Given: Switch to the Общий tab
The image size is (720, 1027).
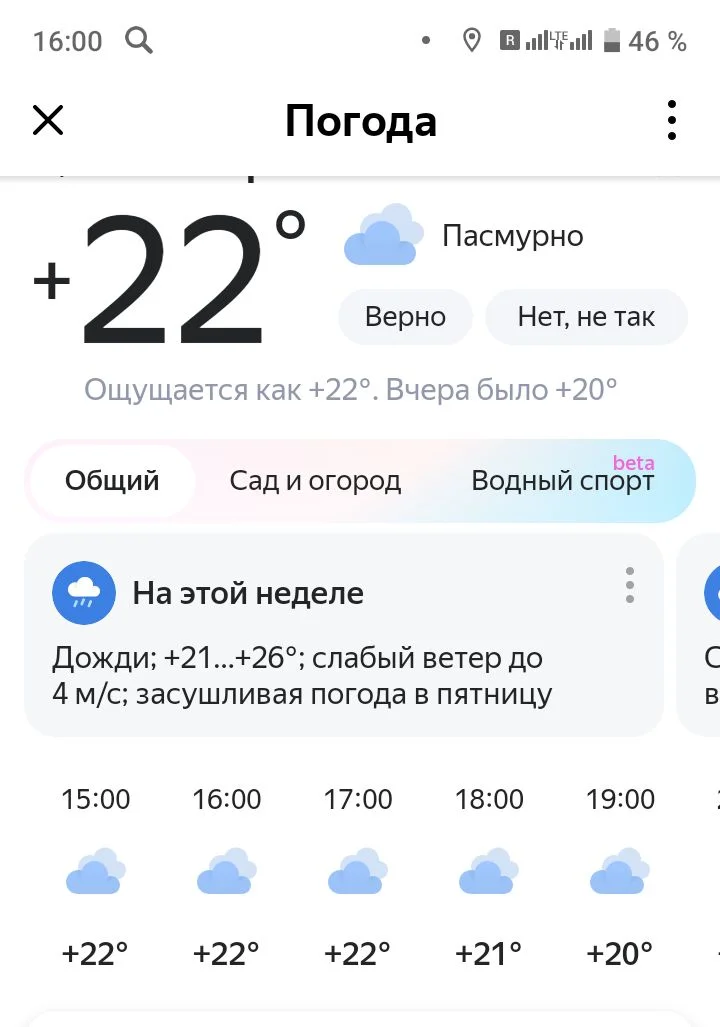Looking at the screenshot, I should click(112, 481).
